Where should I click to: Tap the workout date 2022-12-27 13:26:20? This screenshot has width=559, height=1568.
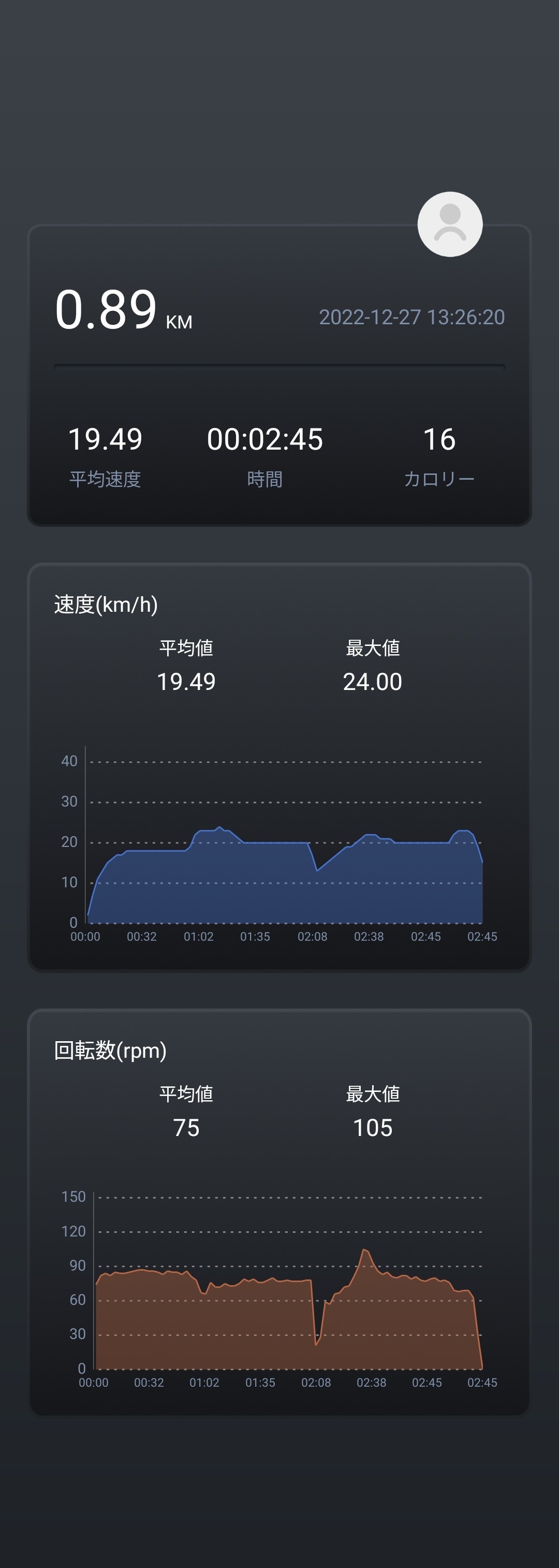(414, 317)
